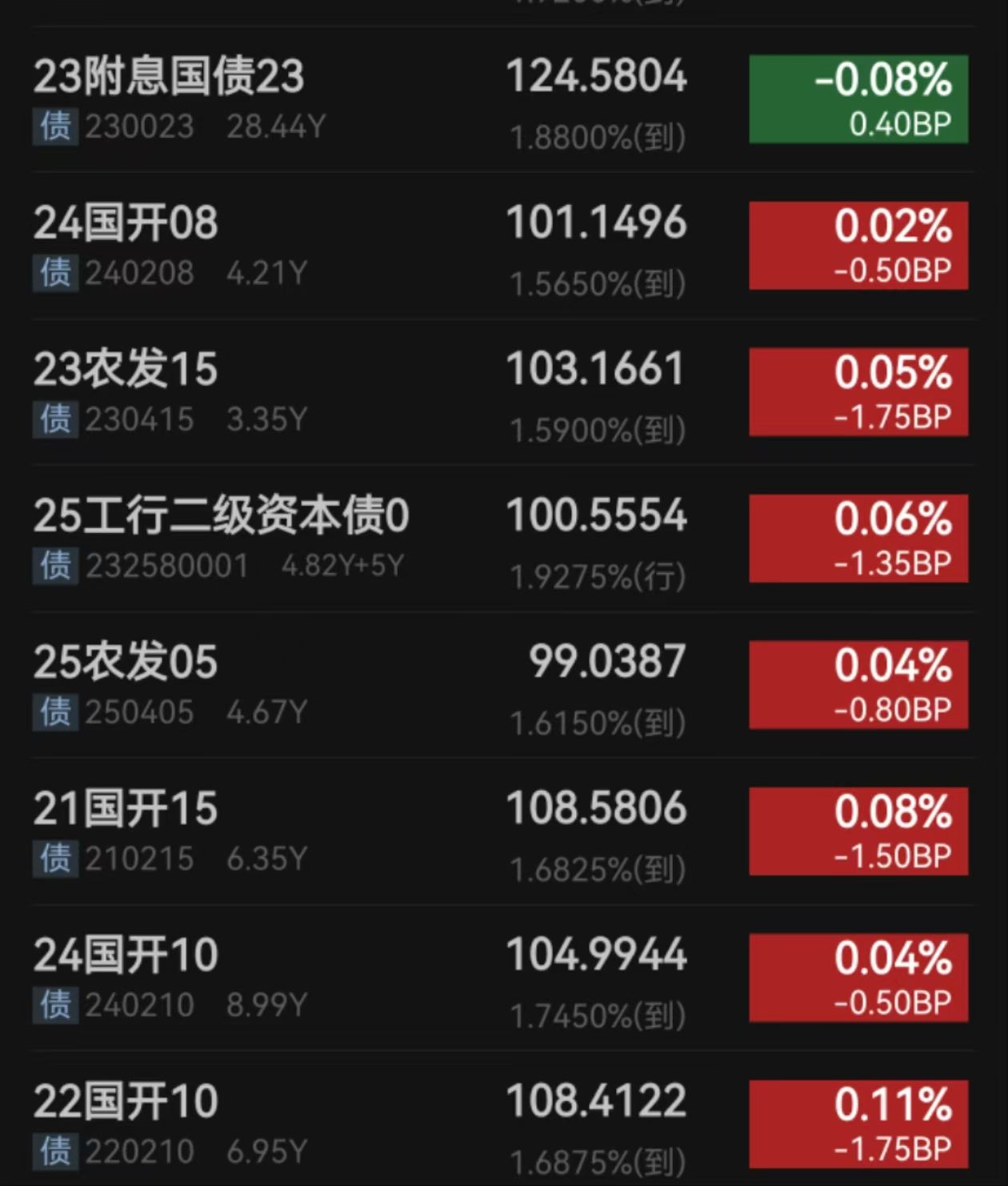1008x1186 pixels.
Task: Click the price 99.0387 for 25农发05
Action: click(x=606, y=661)
